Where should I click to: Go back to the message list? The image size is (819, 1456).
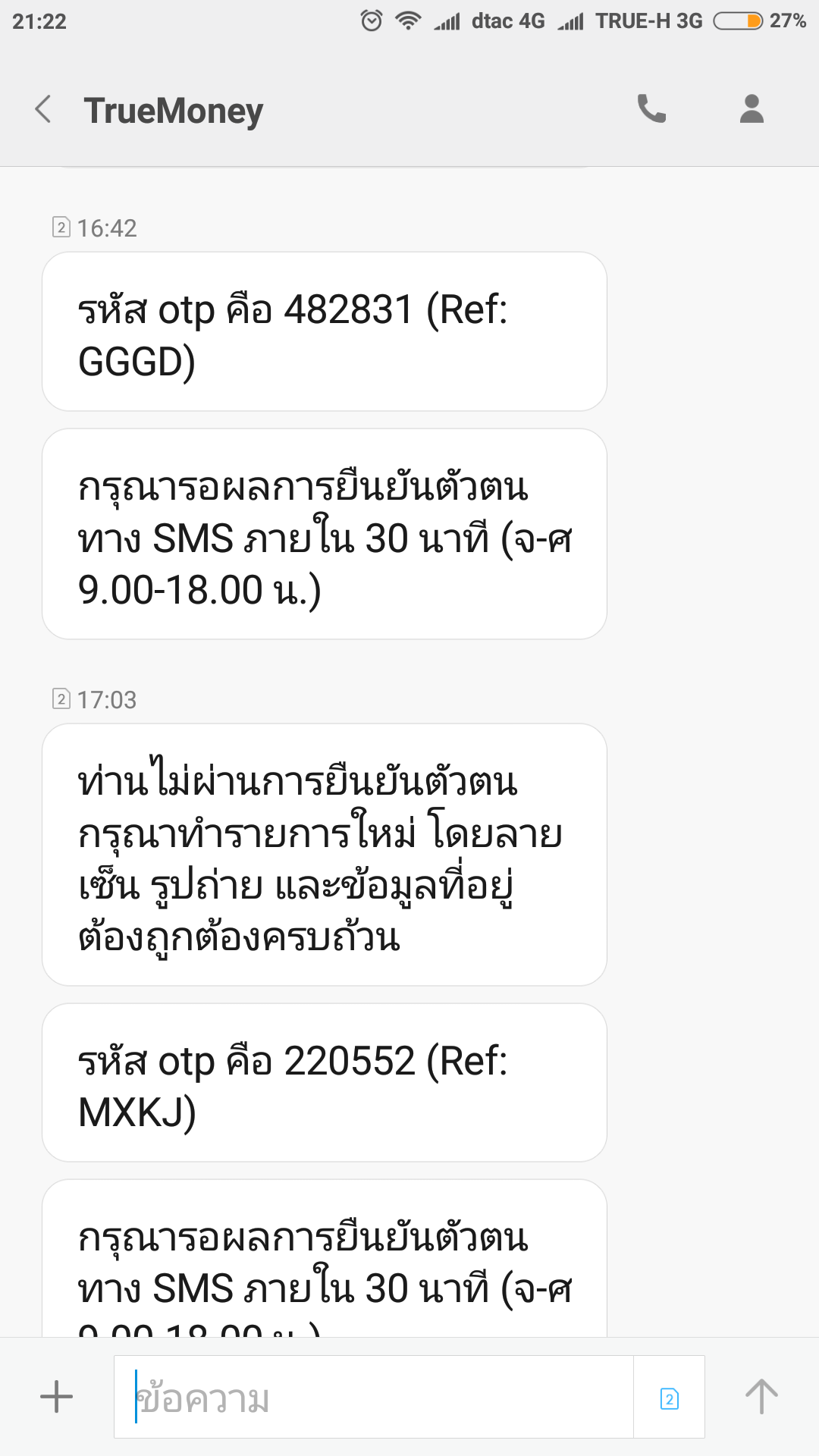coord(44,109)
